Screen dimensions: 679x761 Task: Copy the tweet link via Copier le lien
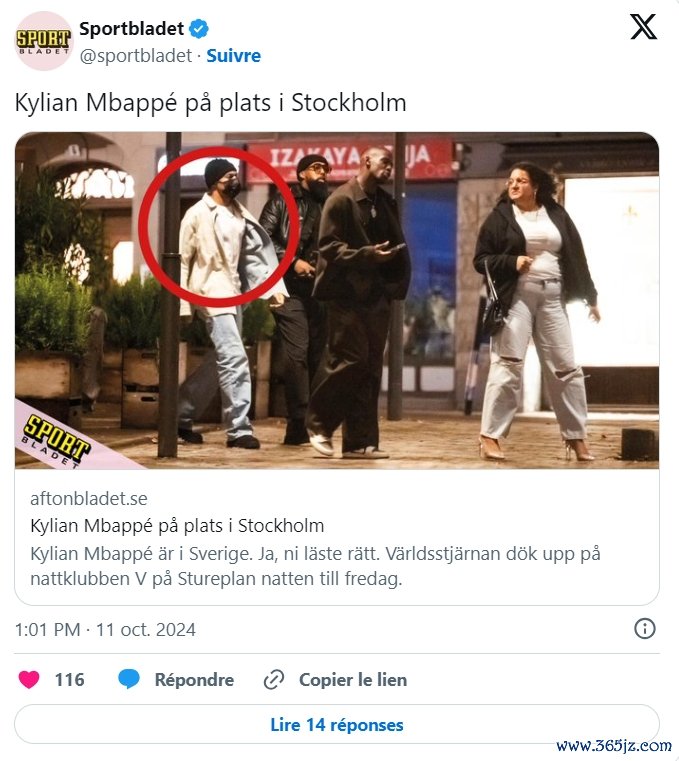(335, 680)
